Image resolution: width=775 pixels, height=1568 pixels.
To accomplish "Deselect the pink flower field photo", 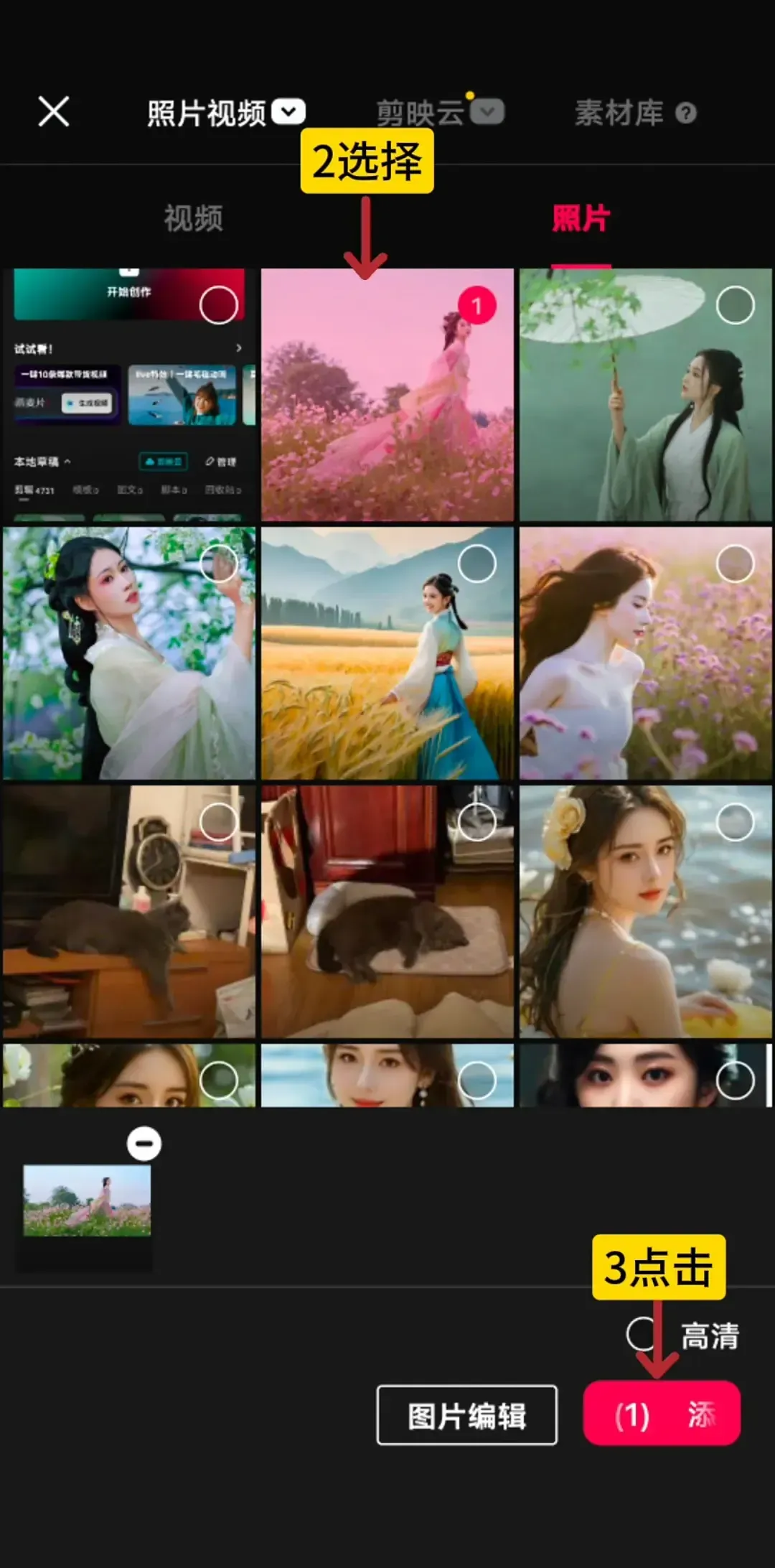I will (476, 306).
